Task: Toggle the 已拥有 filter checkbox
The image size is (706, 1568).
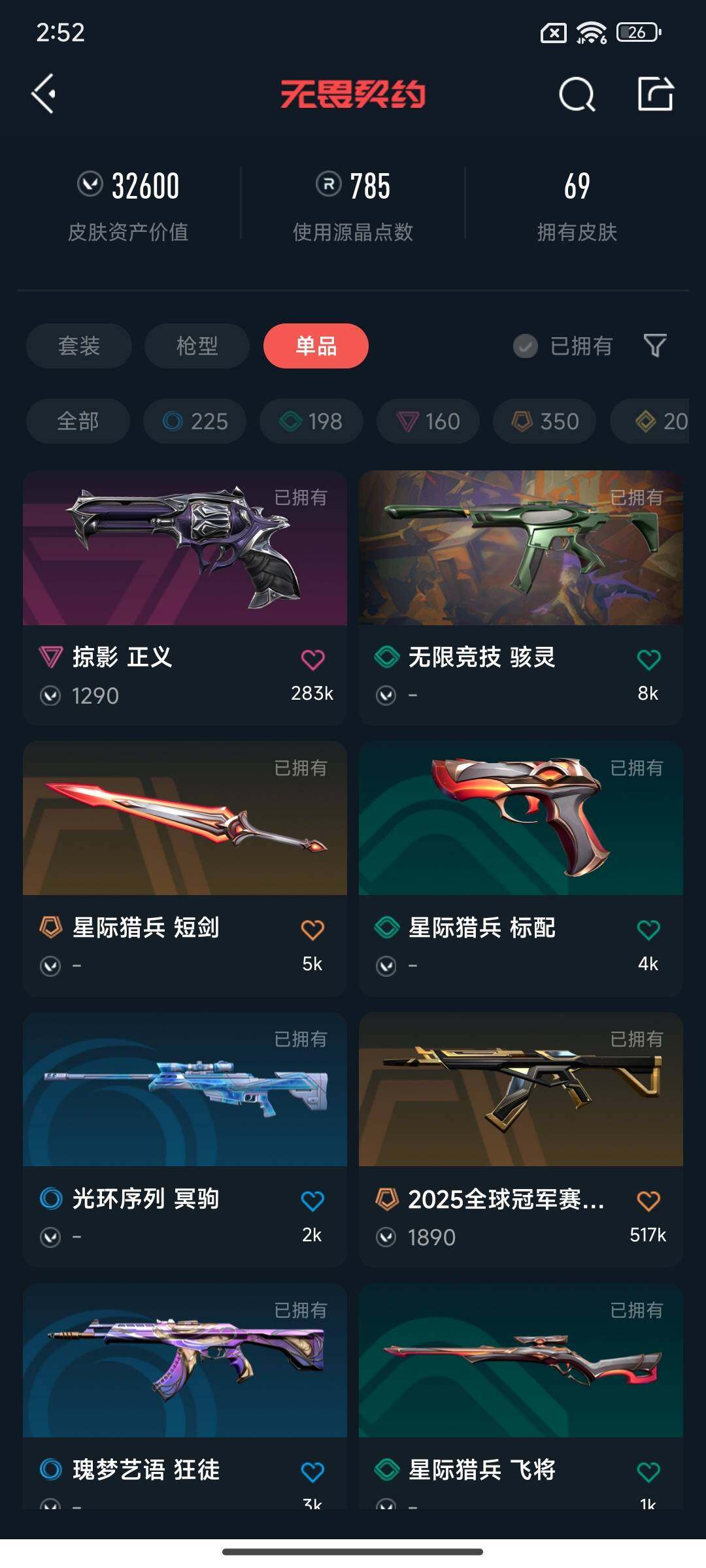Action: tap(525, 346)
